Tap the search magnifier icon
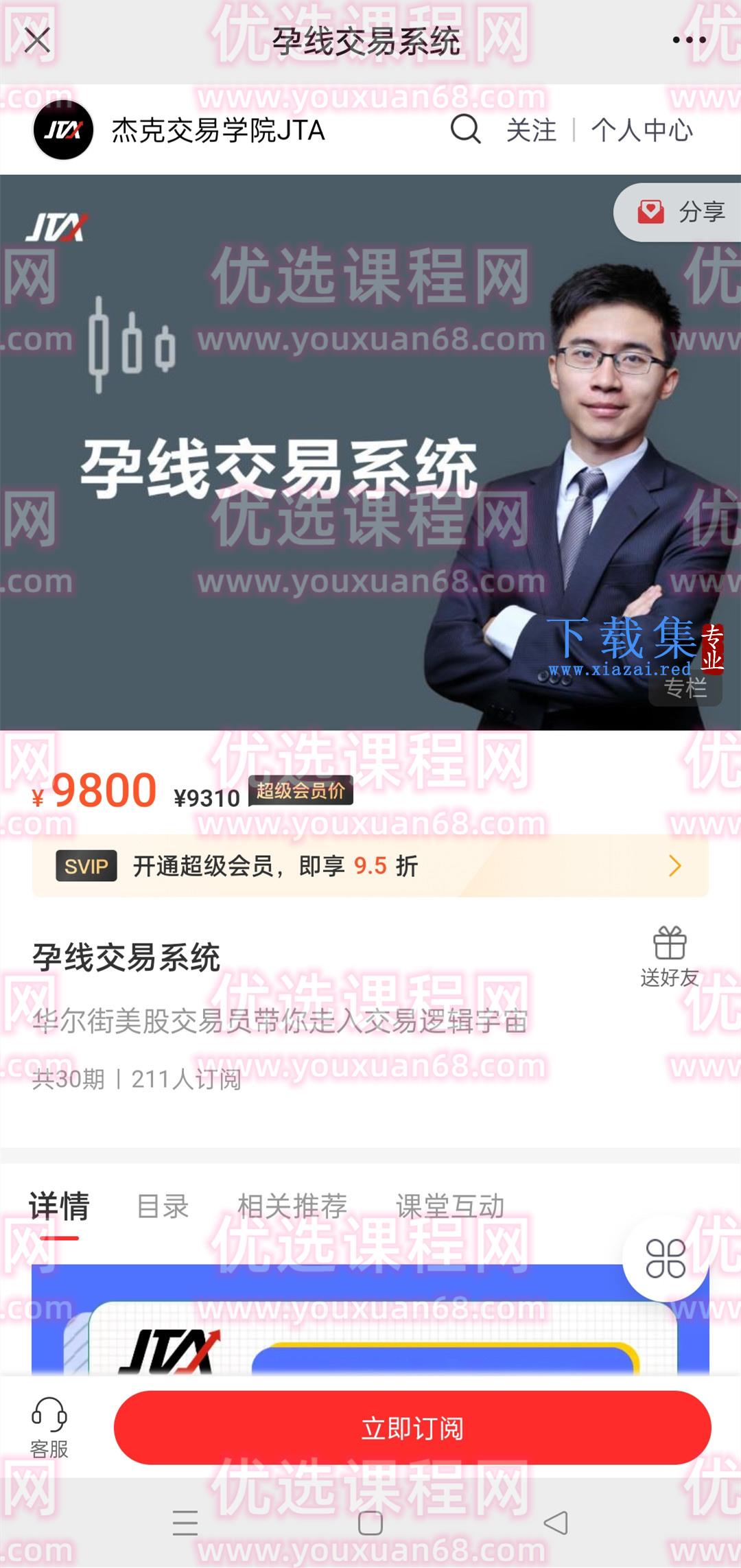Image resolution: width=741 pixels, height=1568 pixels. 466,129
